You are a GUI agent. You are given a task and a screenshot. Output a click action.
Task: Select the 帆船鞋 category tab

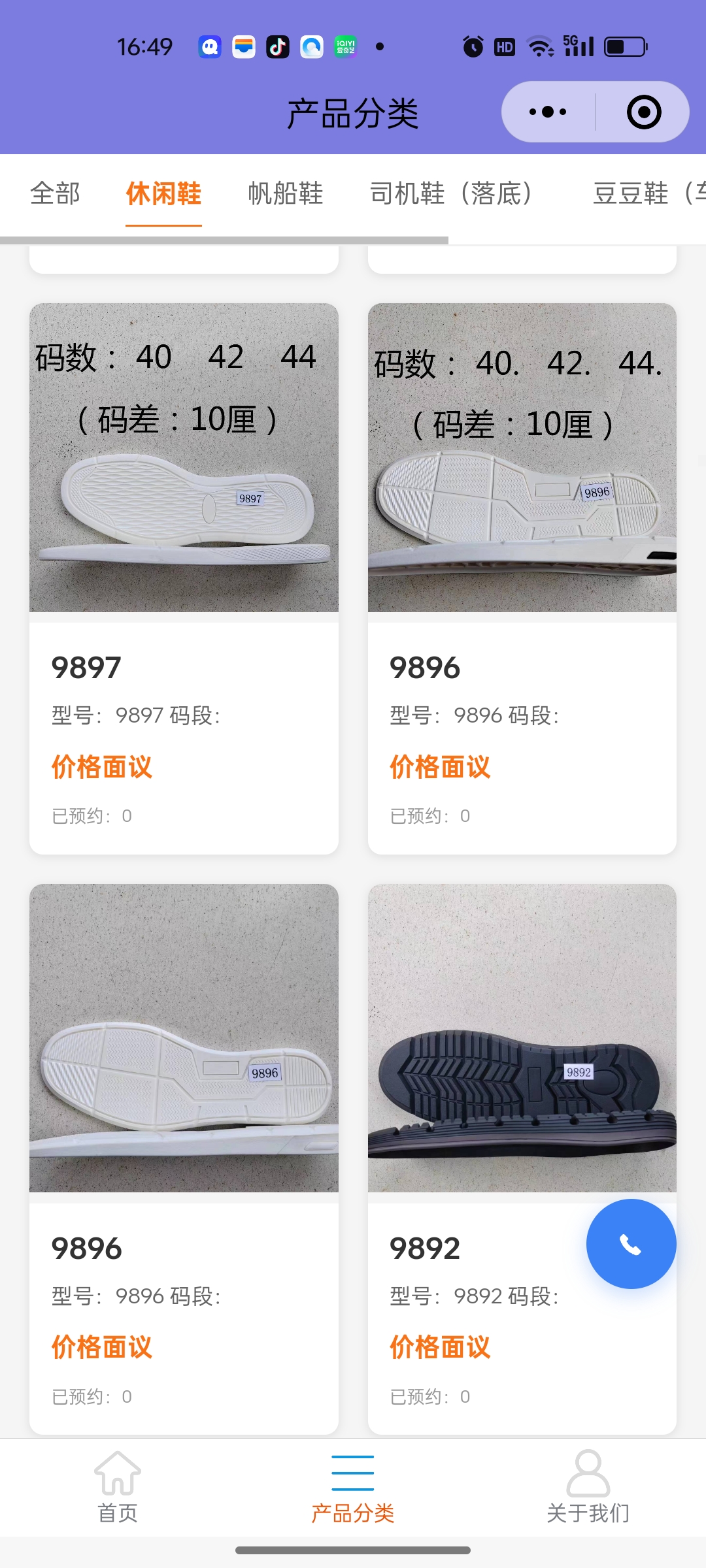pos(286,193)
